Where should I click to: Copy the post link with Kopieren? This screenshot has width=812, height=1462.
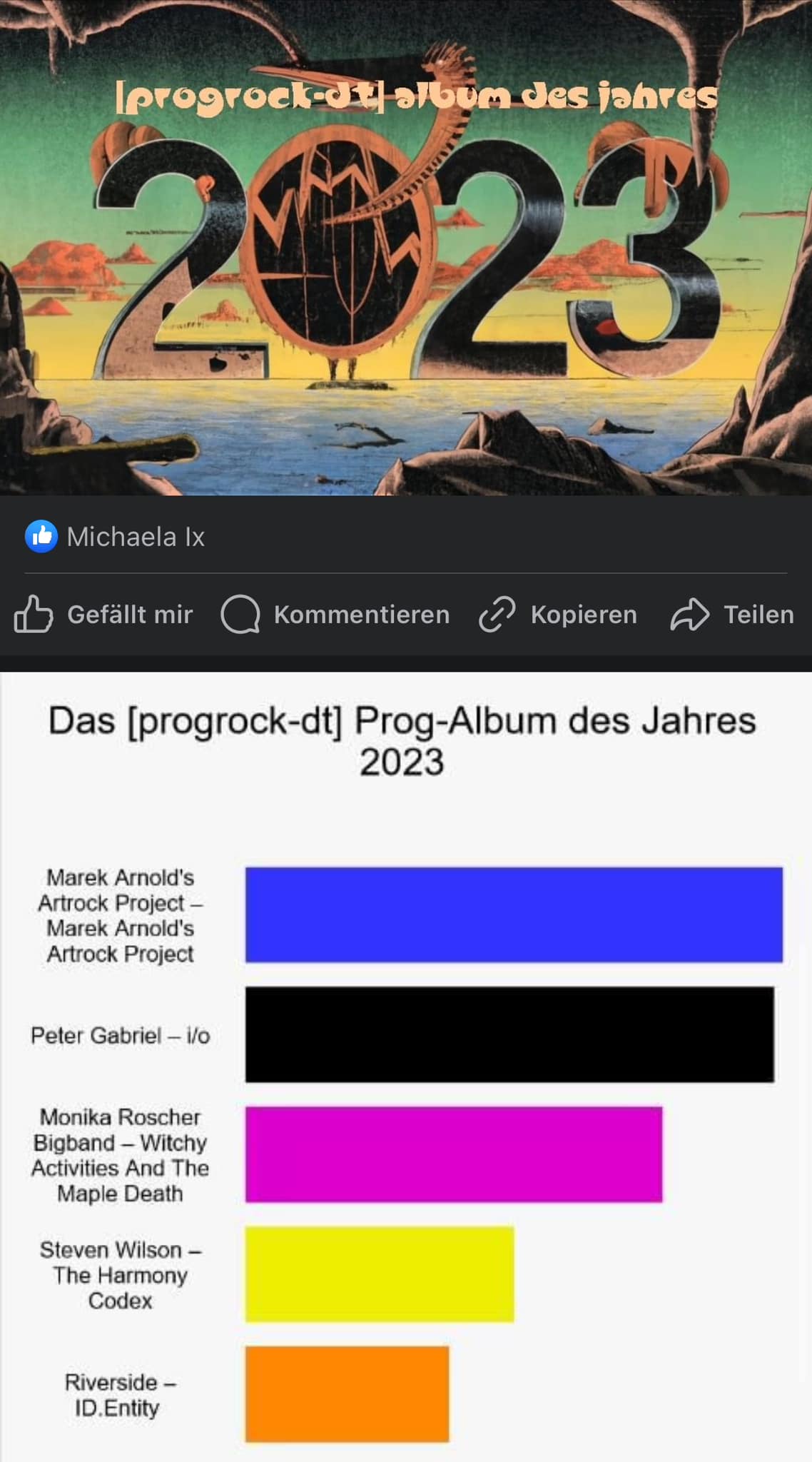pos(557,615)
